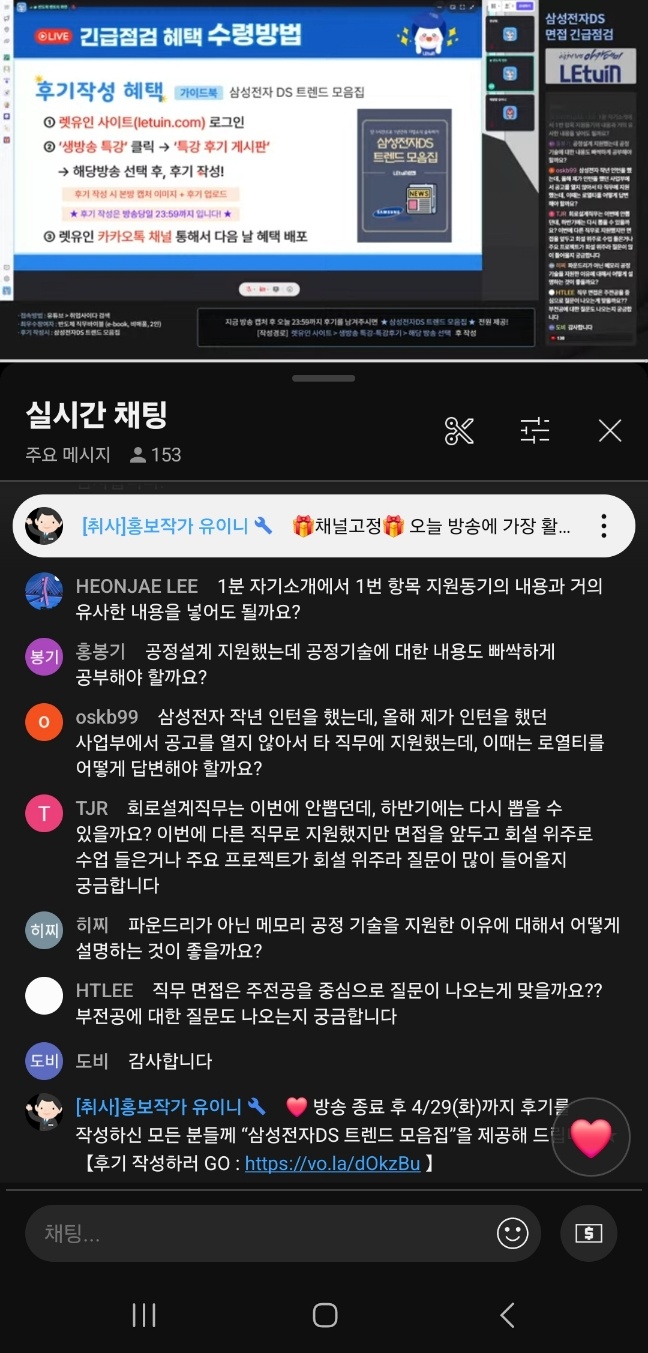
Task: Close the live chat panel
Action: click(610, 431)
